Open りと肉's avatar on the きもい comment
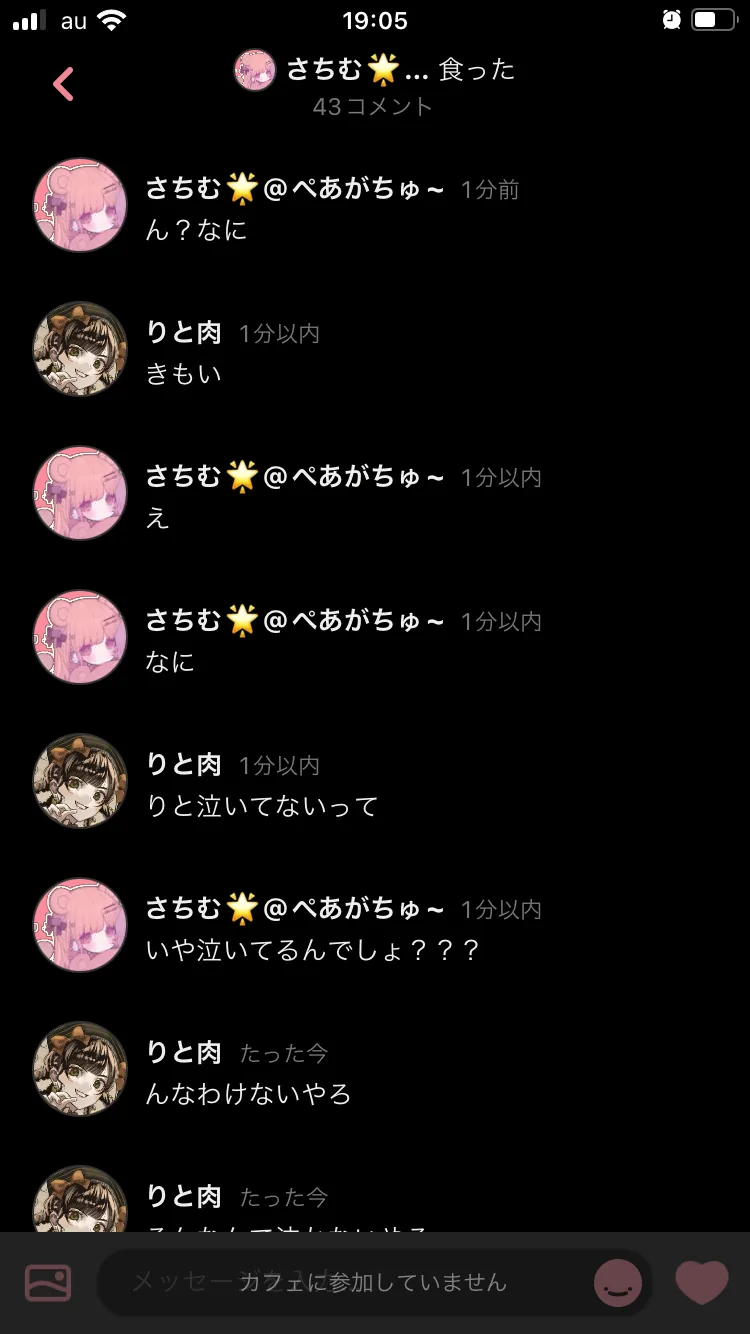This screenshot has height=1334, width=750. 80,349
